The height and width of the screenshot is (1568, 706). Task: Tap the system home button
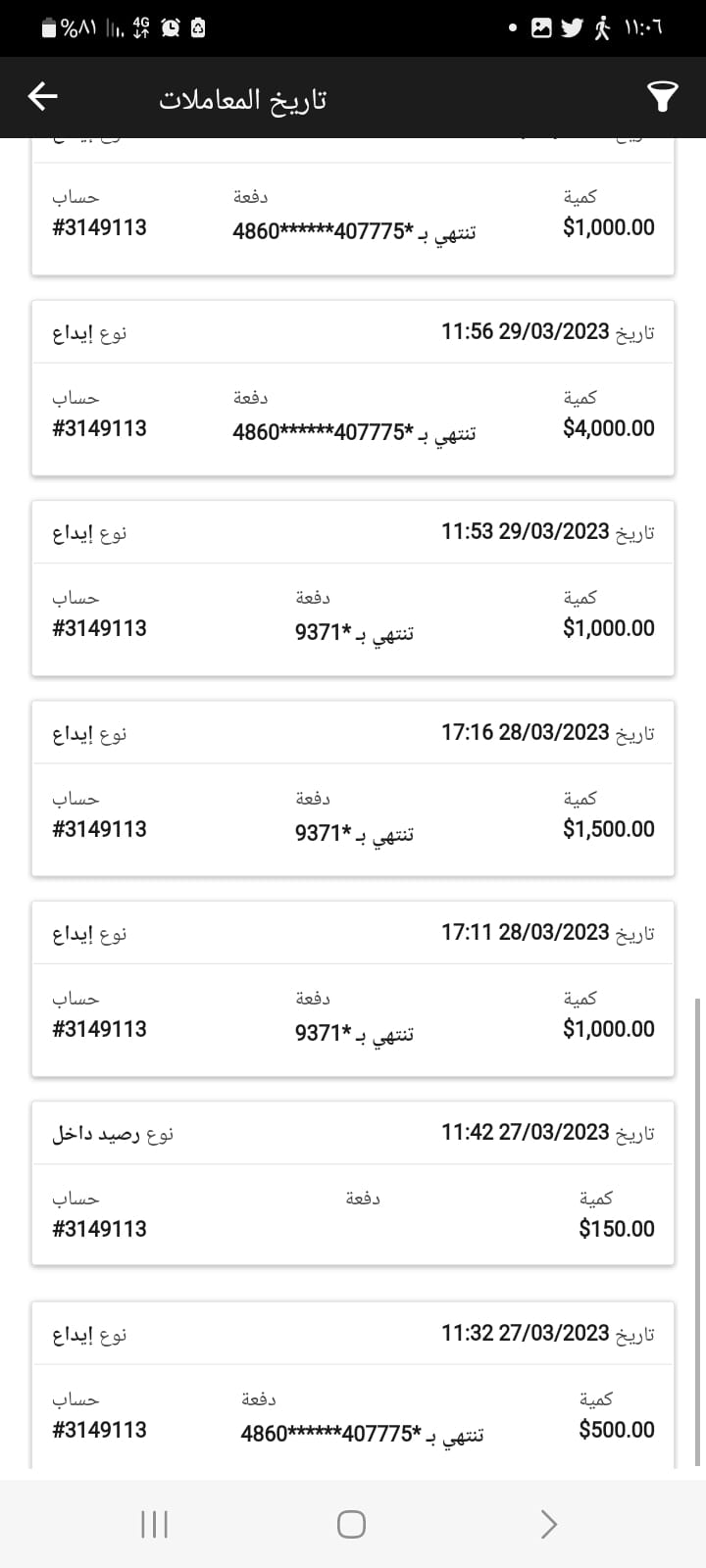351,1524
